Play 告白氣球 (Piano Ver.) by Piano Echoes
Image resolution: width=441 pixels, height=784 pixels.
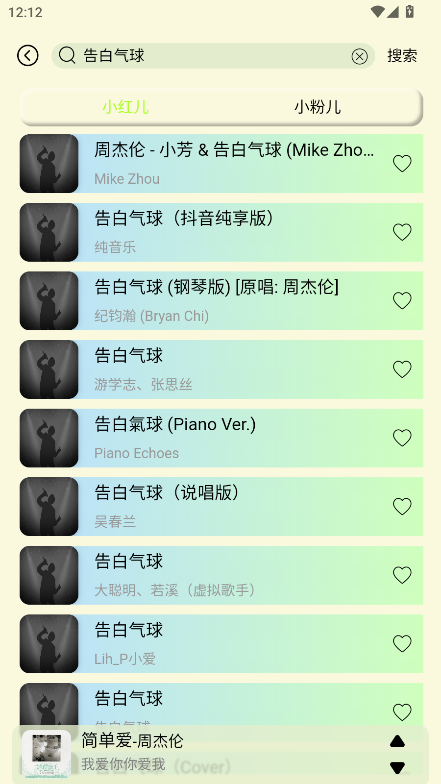(x=221, y=438)
